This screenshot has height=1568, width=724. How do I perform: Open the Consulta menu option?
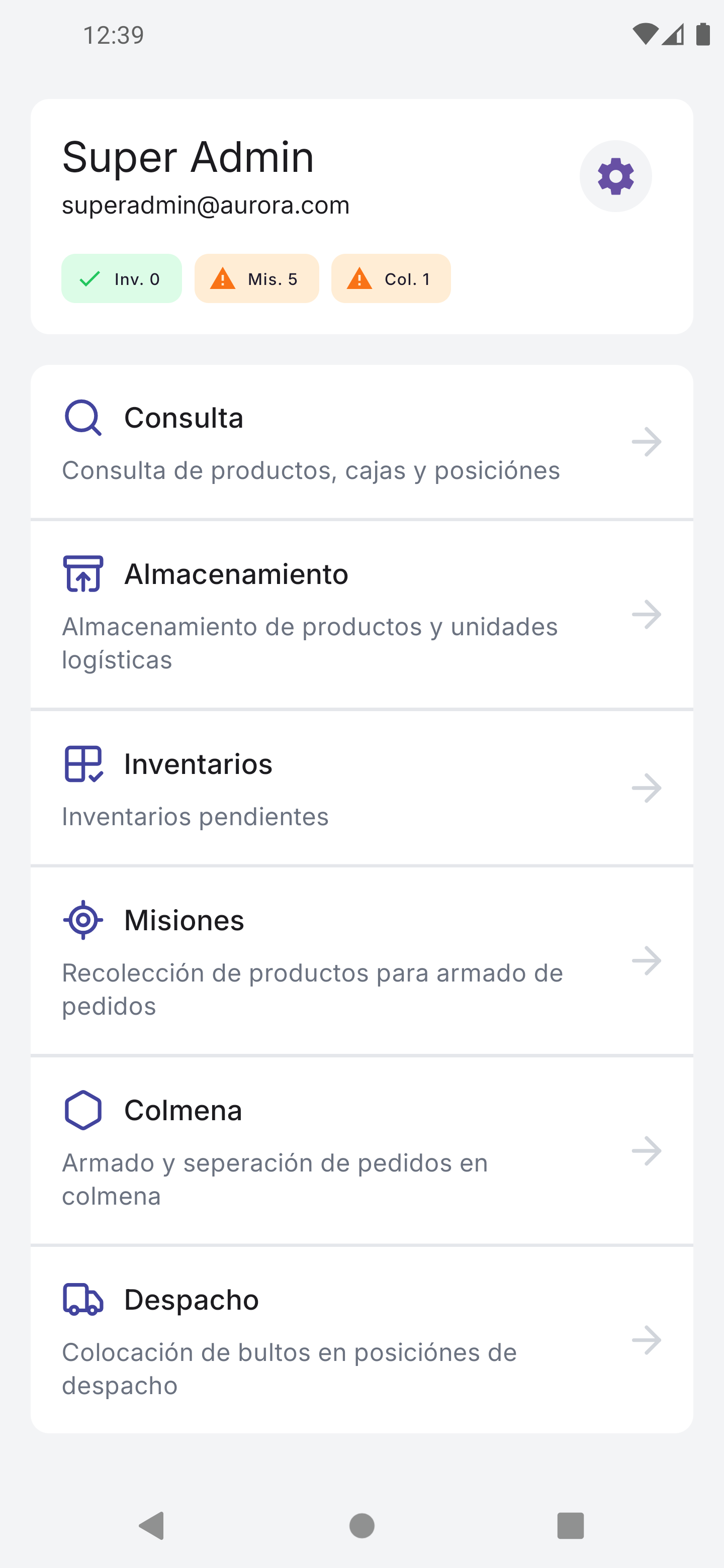point(361,442)
